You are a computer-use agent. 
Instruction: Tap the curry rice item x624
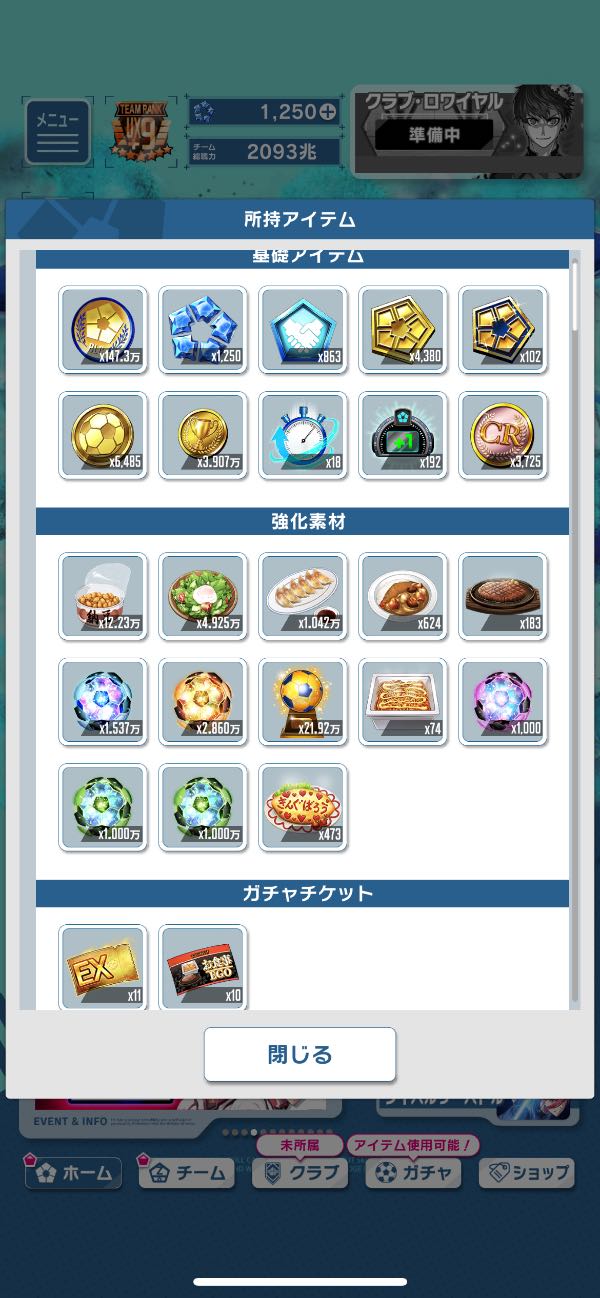click(x=403, y=597)
